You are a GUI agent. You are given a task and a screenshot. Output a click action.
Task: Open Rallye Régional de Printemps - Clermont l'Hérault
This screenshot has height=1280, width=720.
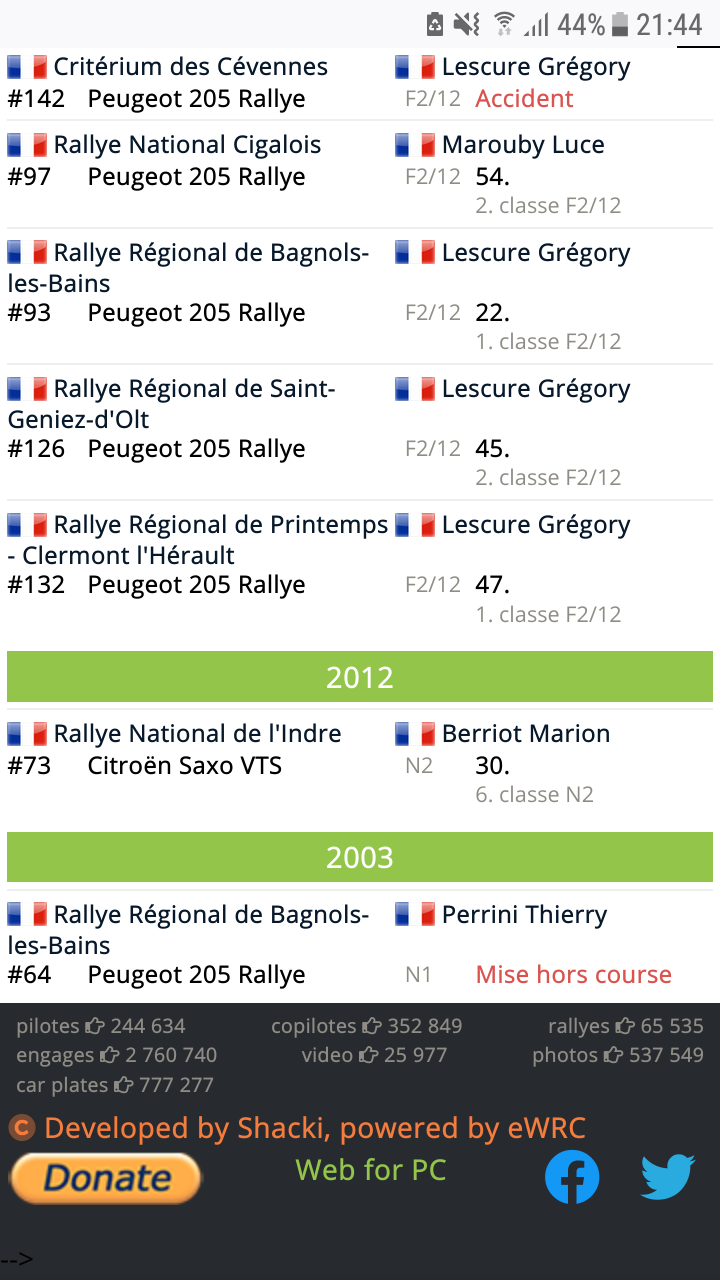pyautogui.click(x=220, y=525)
